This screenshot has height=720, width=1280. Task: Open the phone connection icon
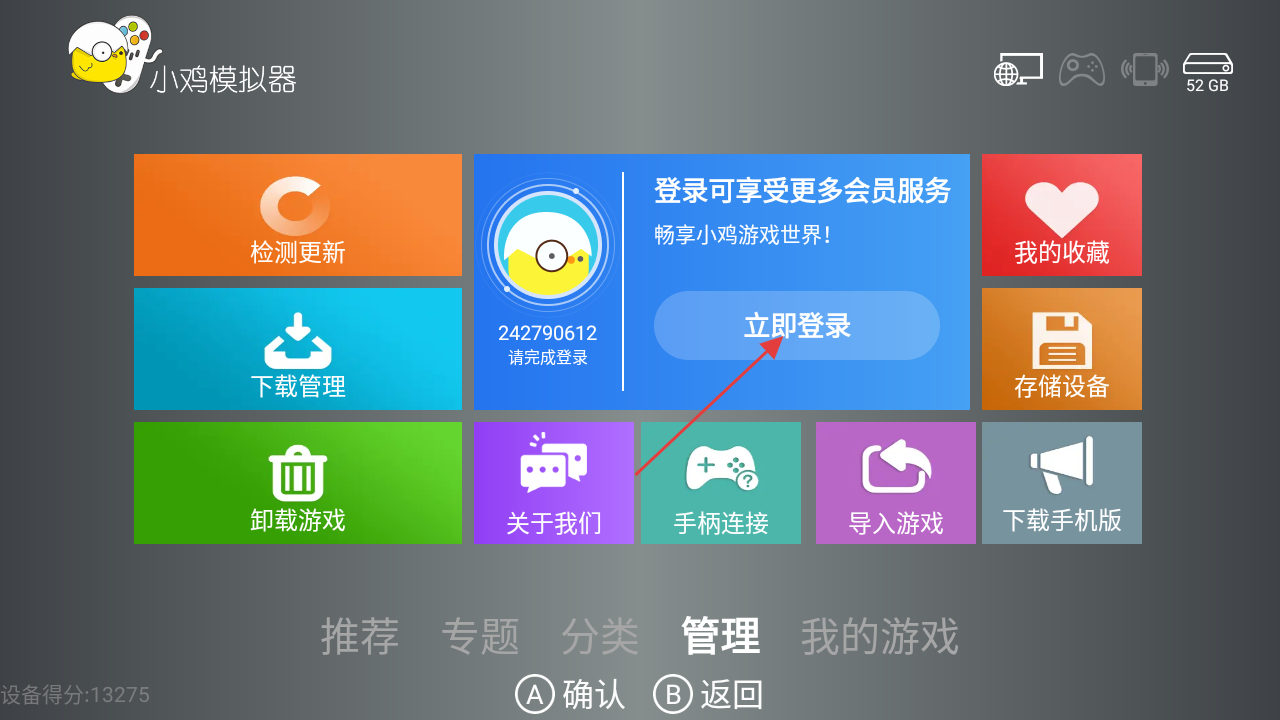pos(1145,69)
